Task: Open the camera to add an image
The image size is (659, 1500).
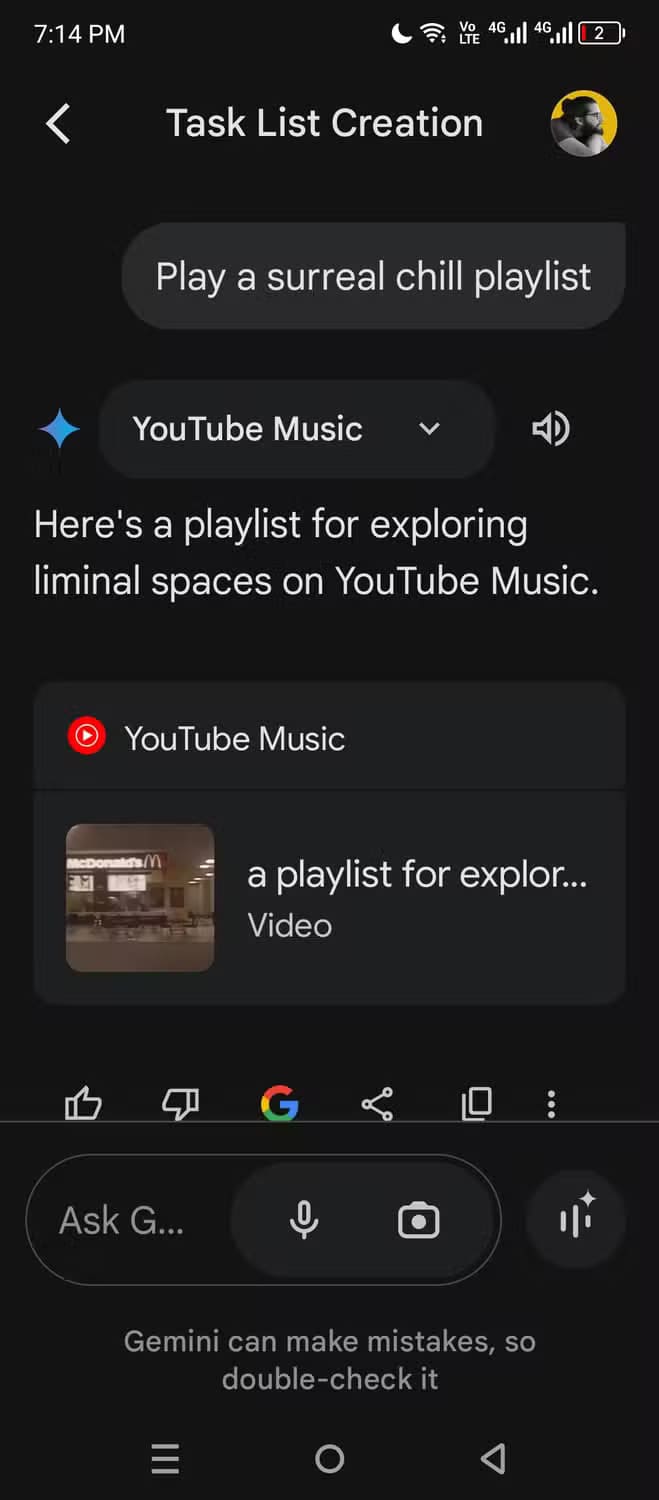Action: tap(418, 1221)
